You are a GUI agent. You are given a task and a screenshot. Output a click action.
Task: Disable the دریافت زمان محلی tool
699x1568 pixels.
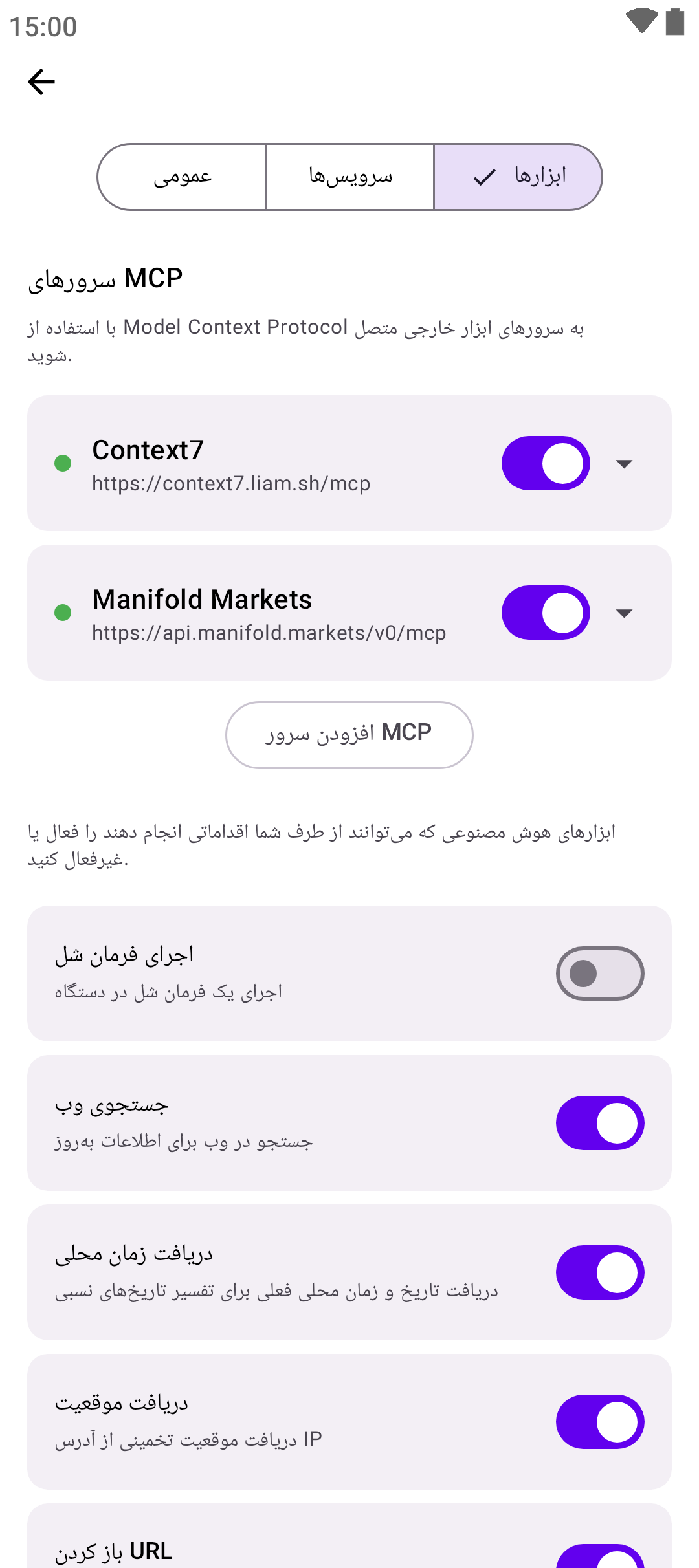599,1272
